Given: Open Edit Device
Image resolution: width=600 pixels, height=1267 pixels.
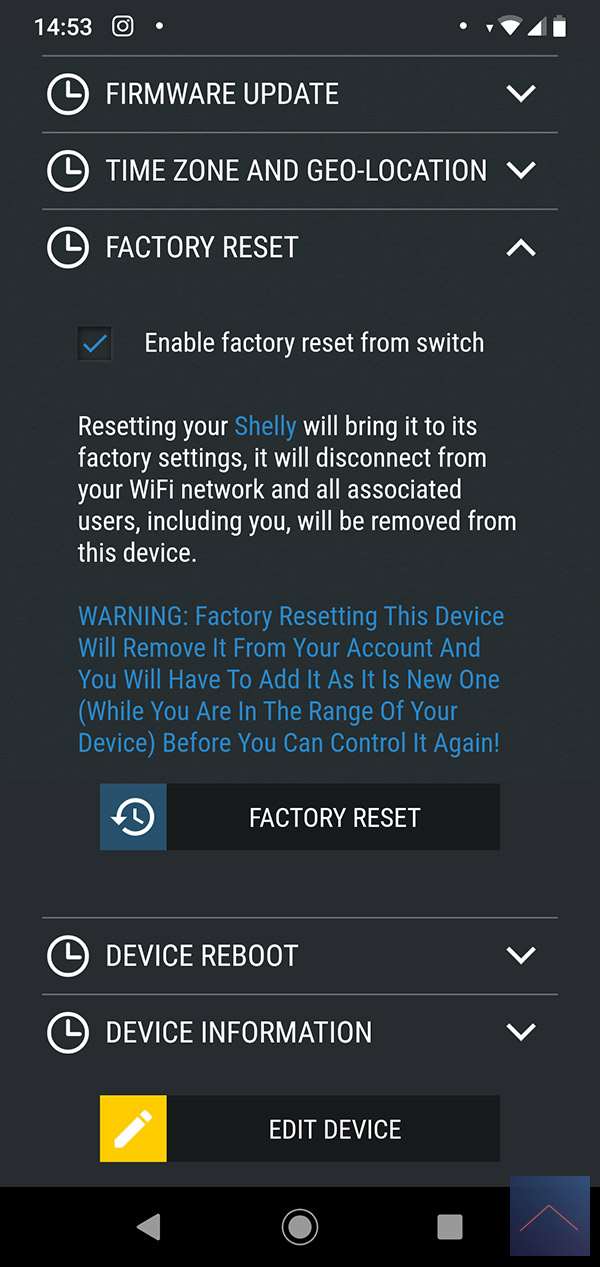Looking at the screenshot, I should click(300, 1129).
